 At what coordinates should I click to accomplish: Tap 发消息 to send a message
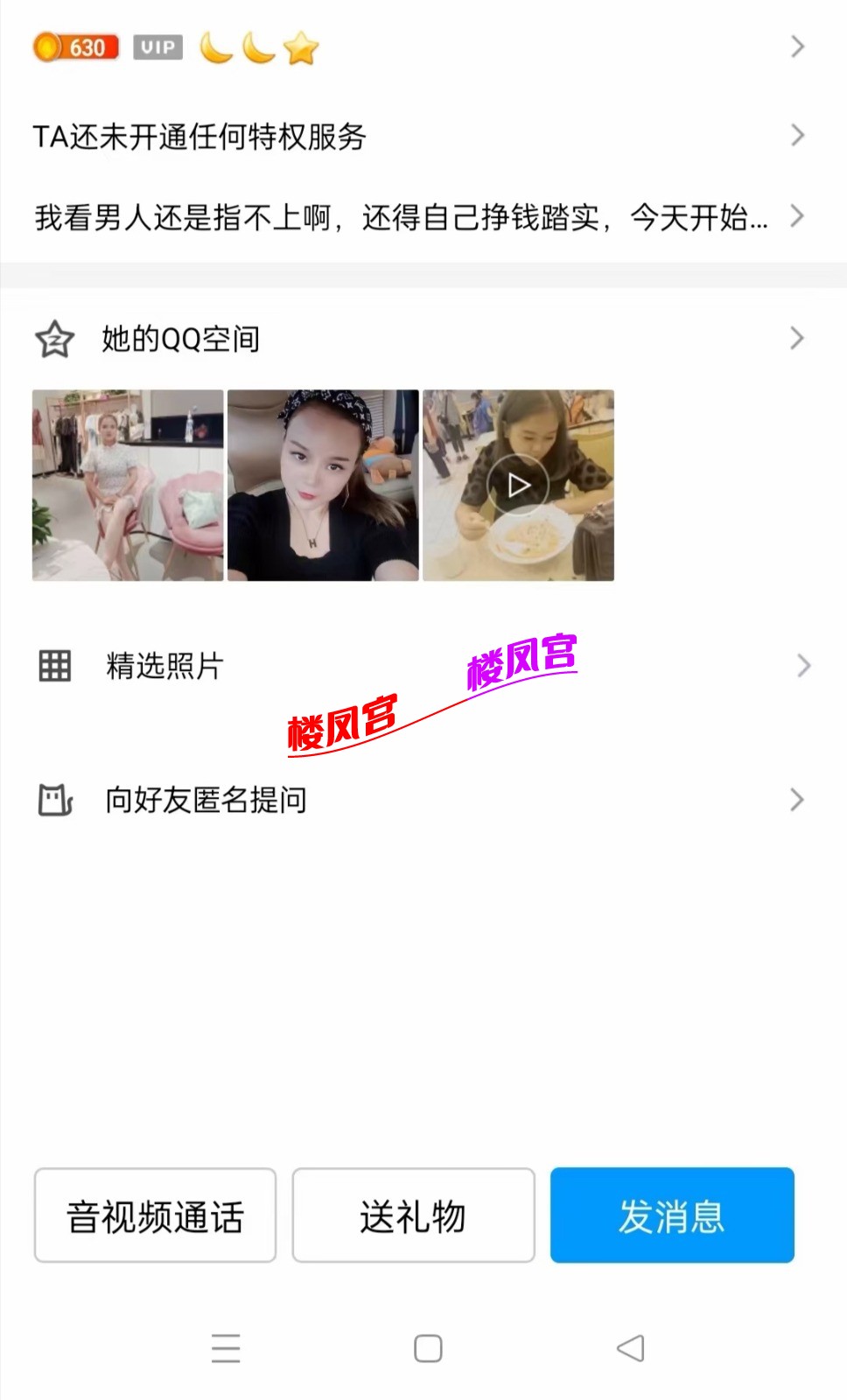click(x=672, y=1215)
